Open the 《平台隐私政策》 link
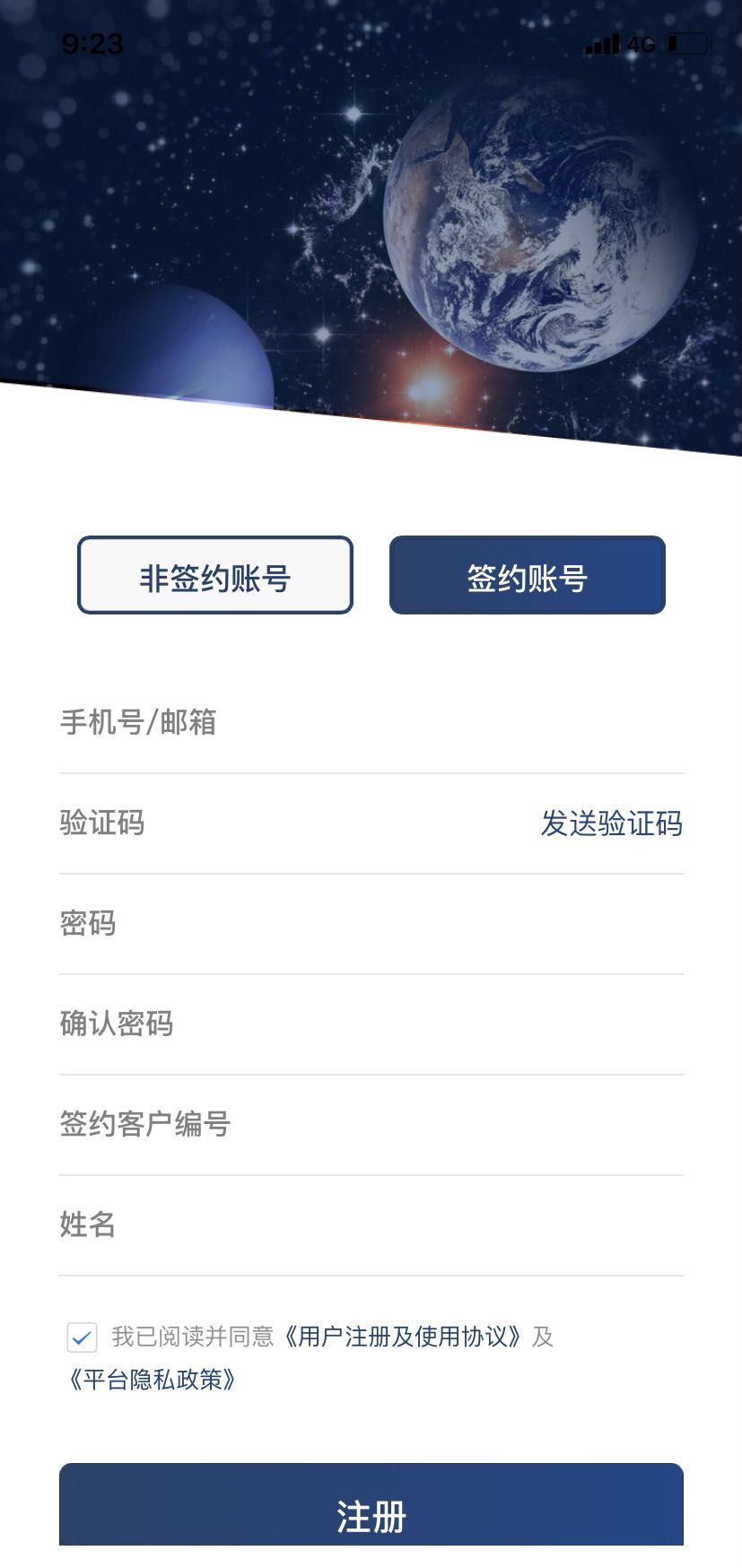This screenshot has width=742, height=1568. pyautogui.click(x=152, y=1380)
